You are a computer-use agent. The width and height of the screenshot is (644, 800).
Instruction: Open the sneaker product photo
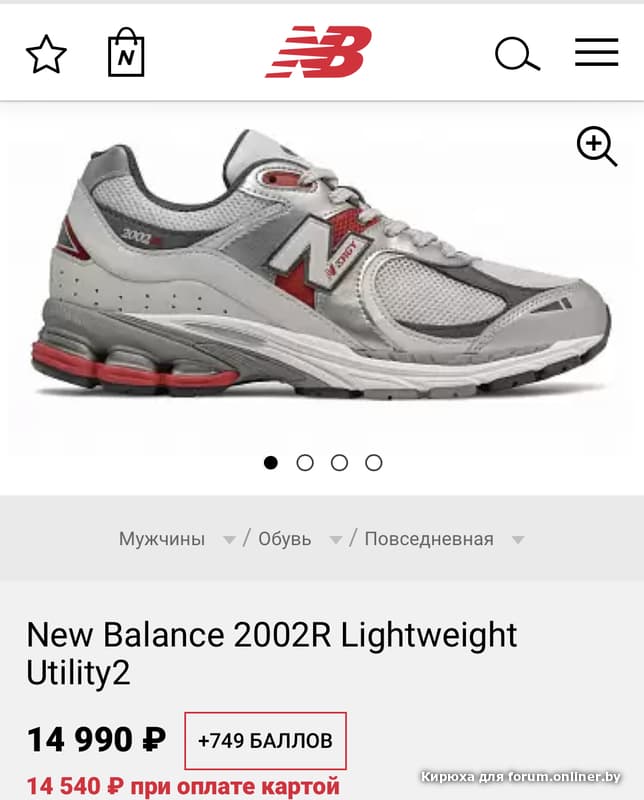point(320,270)
